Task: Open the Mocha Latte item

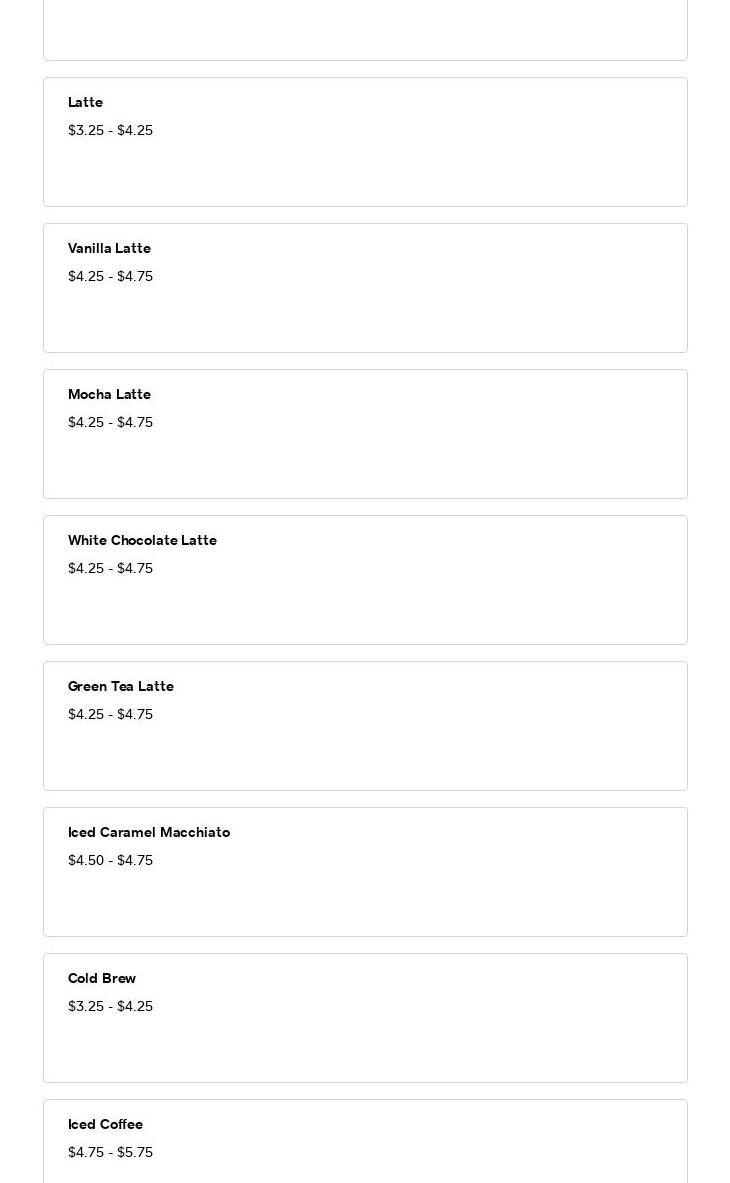Action: tap(365, 434)
